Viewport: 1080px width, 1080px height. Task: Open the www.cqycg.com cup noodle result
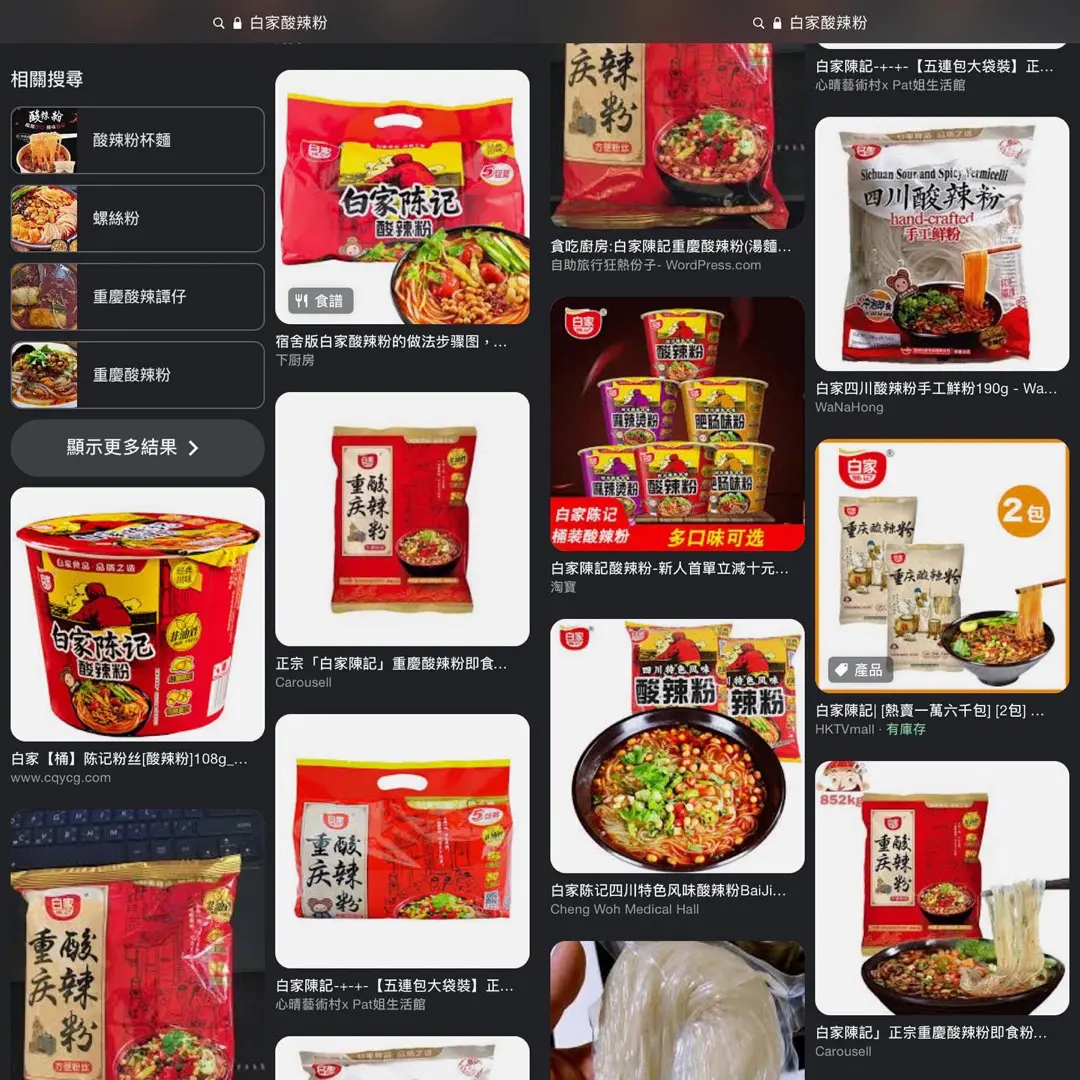(137, 614)
